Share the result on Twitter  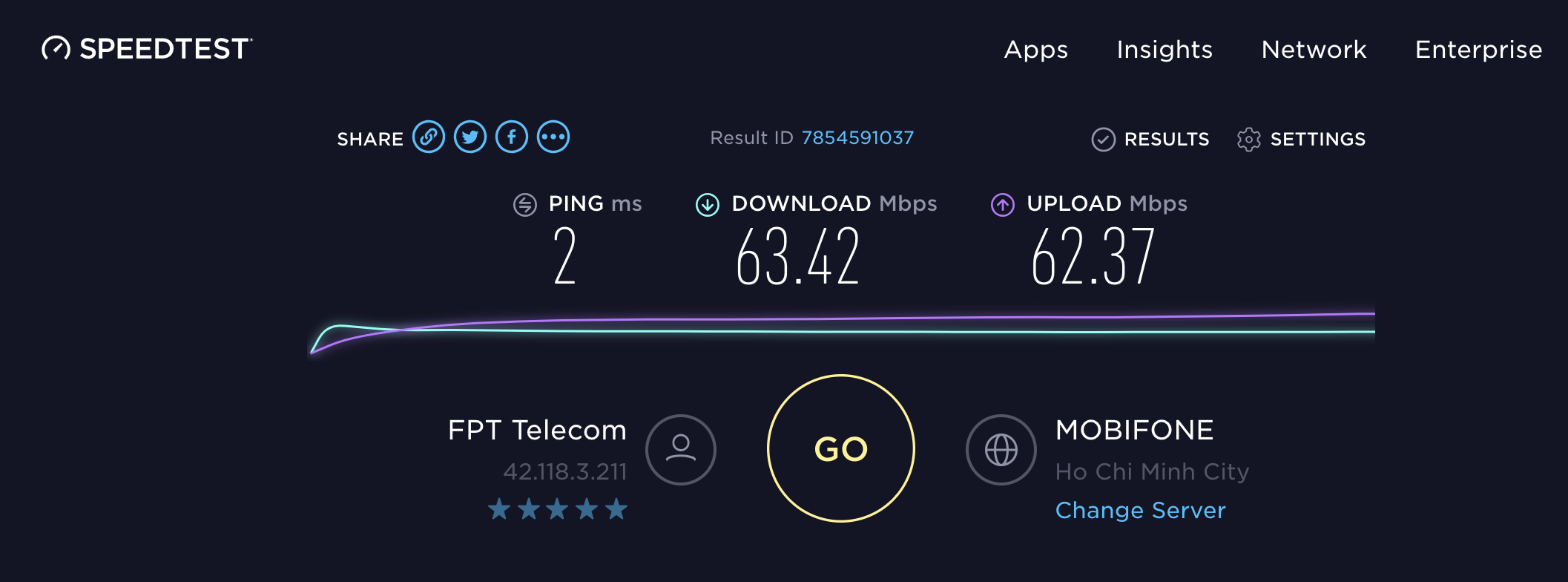(470, 137)
